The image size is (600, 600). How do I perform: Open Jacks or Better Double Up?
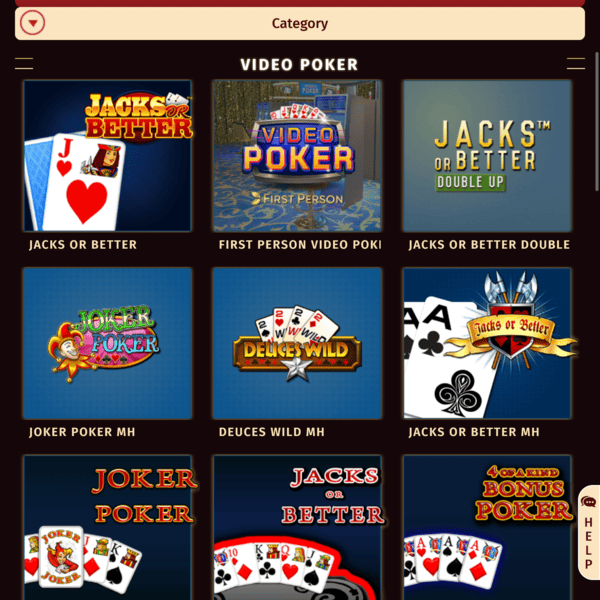pyautogui.click(x=486, y=156)
